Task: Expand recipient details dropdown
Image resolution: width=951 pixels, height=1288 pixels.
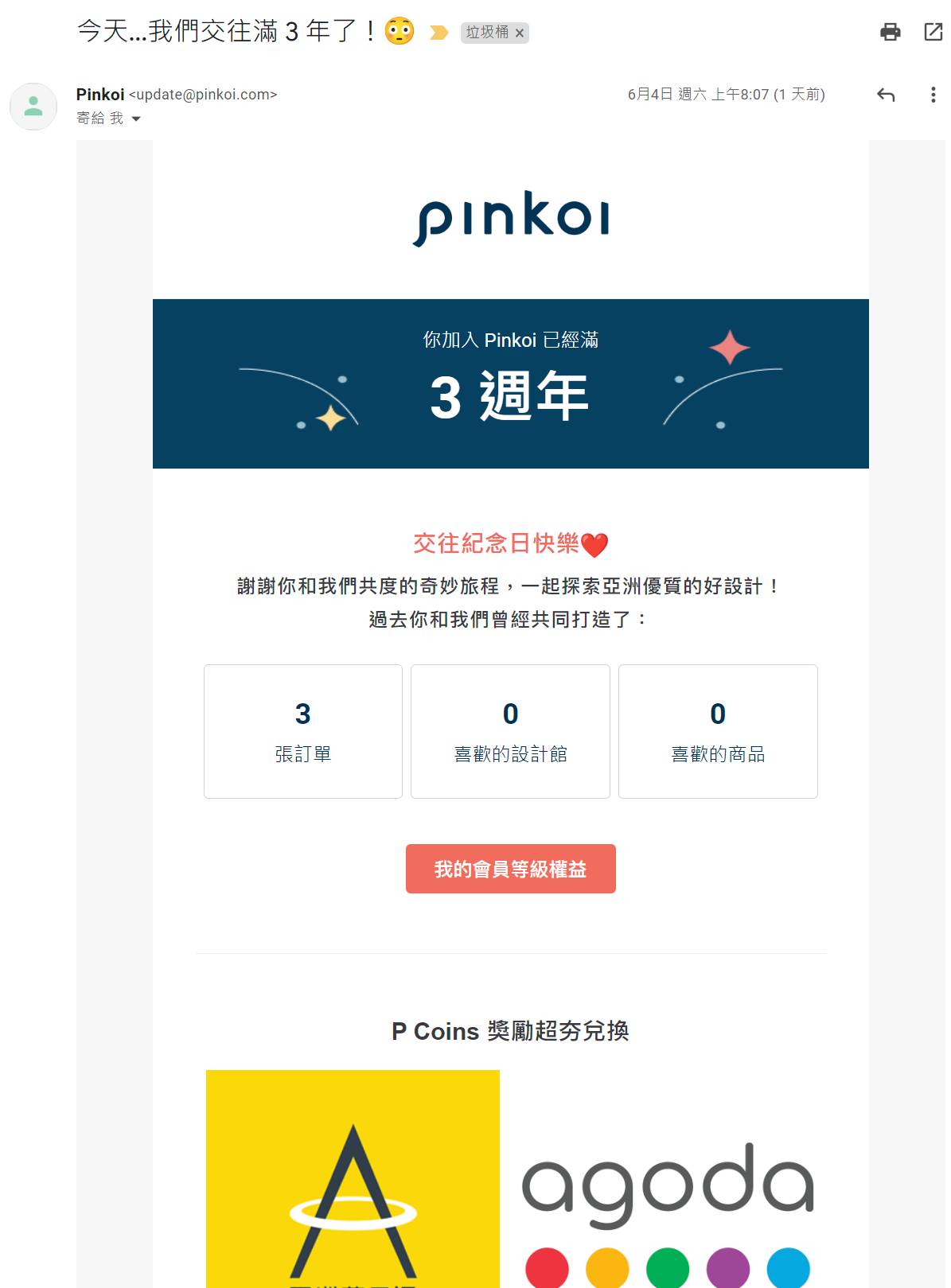Action: pyautogui.click(x=136, y=119)
